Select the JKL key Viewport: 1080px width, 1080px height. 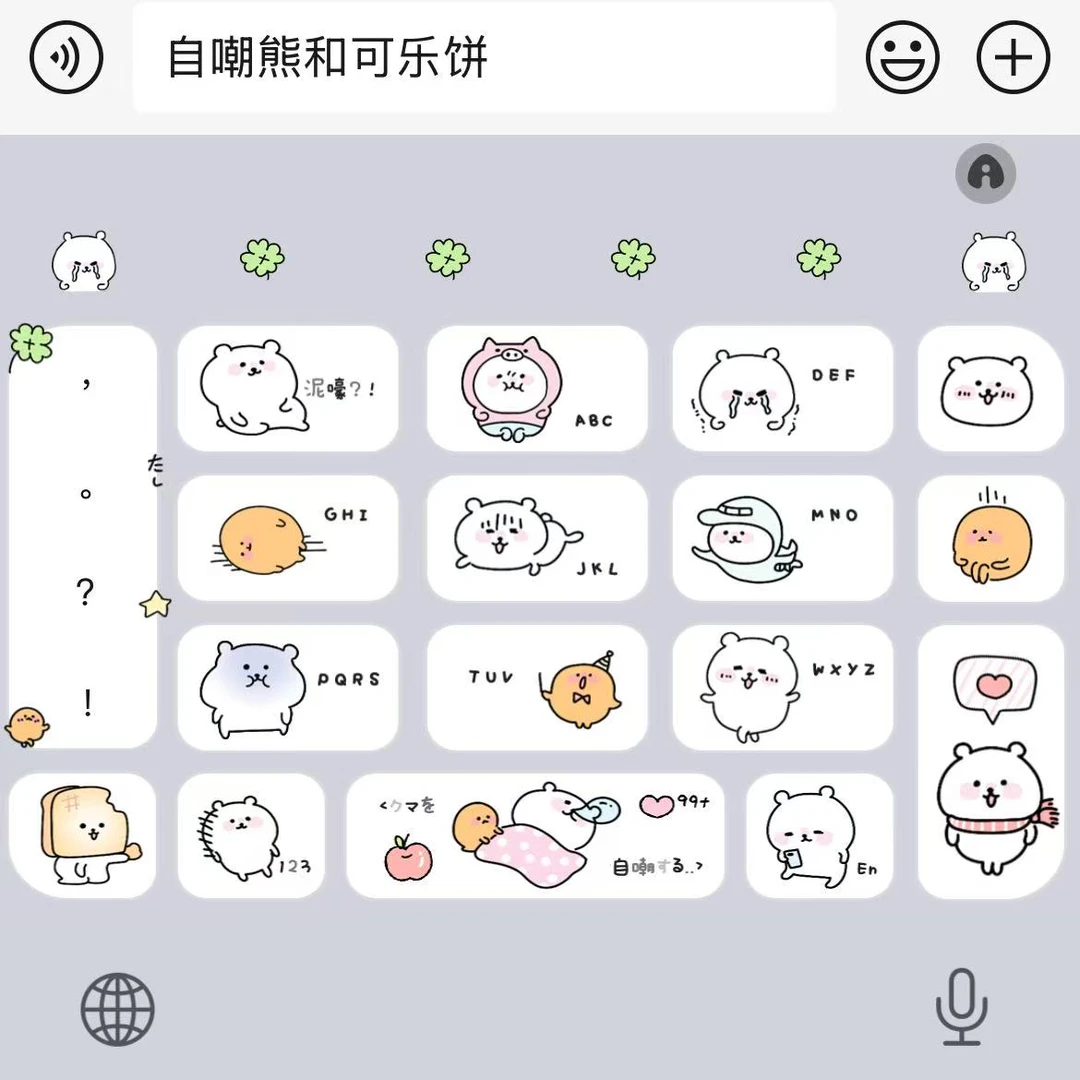click(x=537, y=538)
